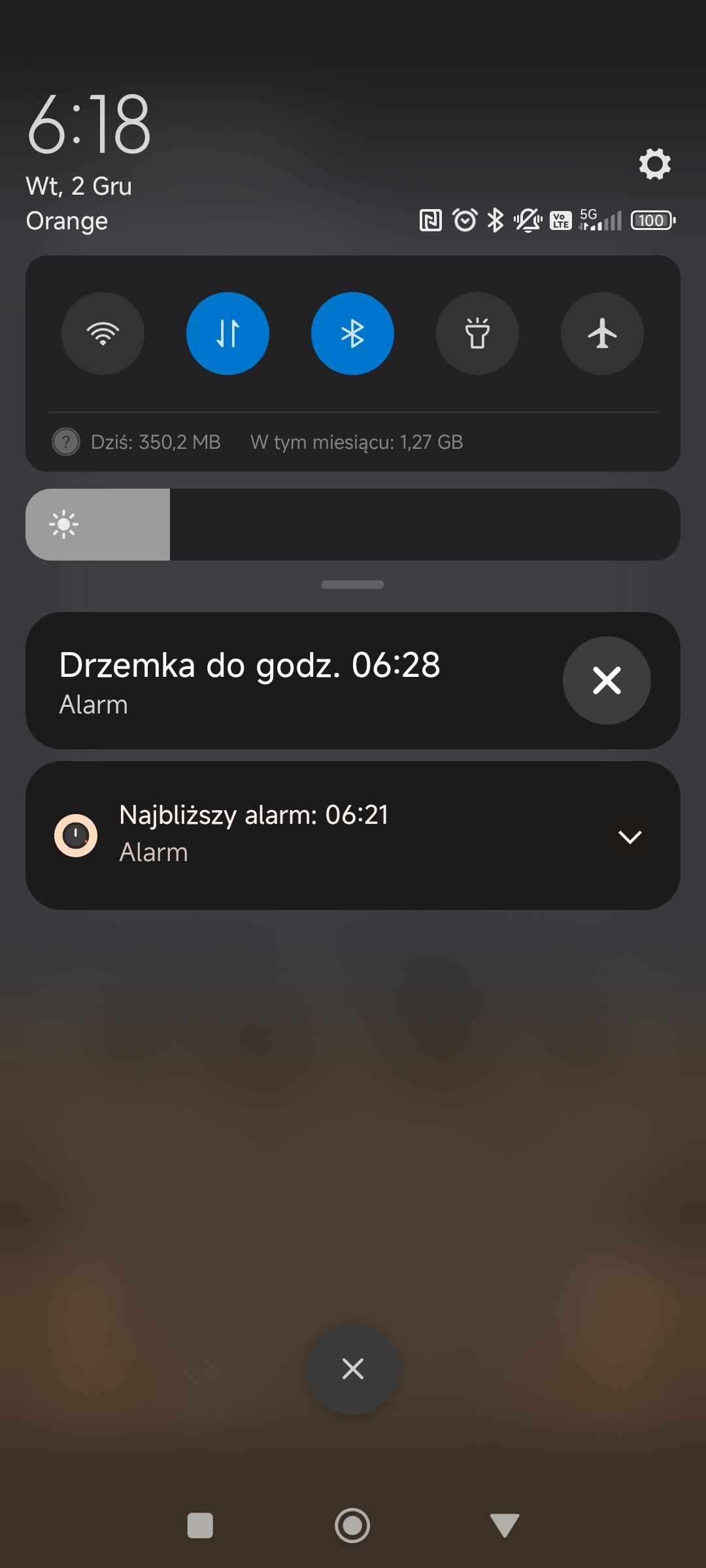706x1568 pixels.
Task: Switch on the flashlight
Action: 477,333
